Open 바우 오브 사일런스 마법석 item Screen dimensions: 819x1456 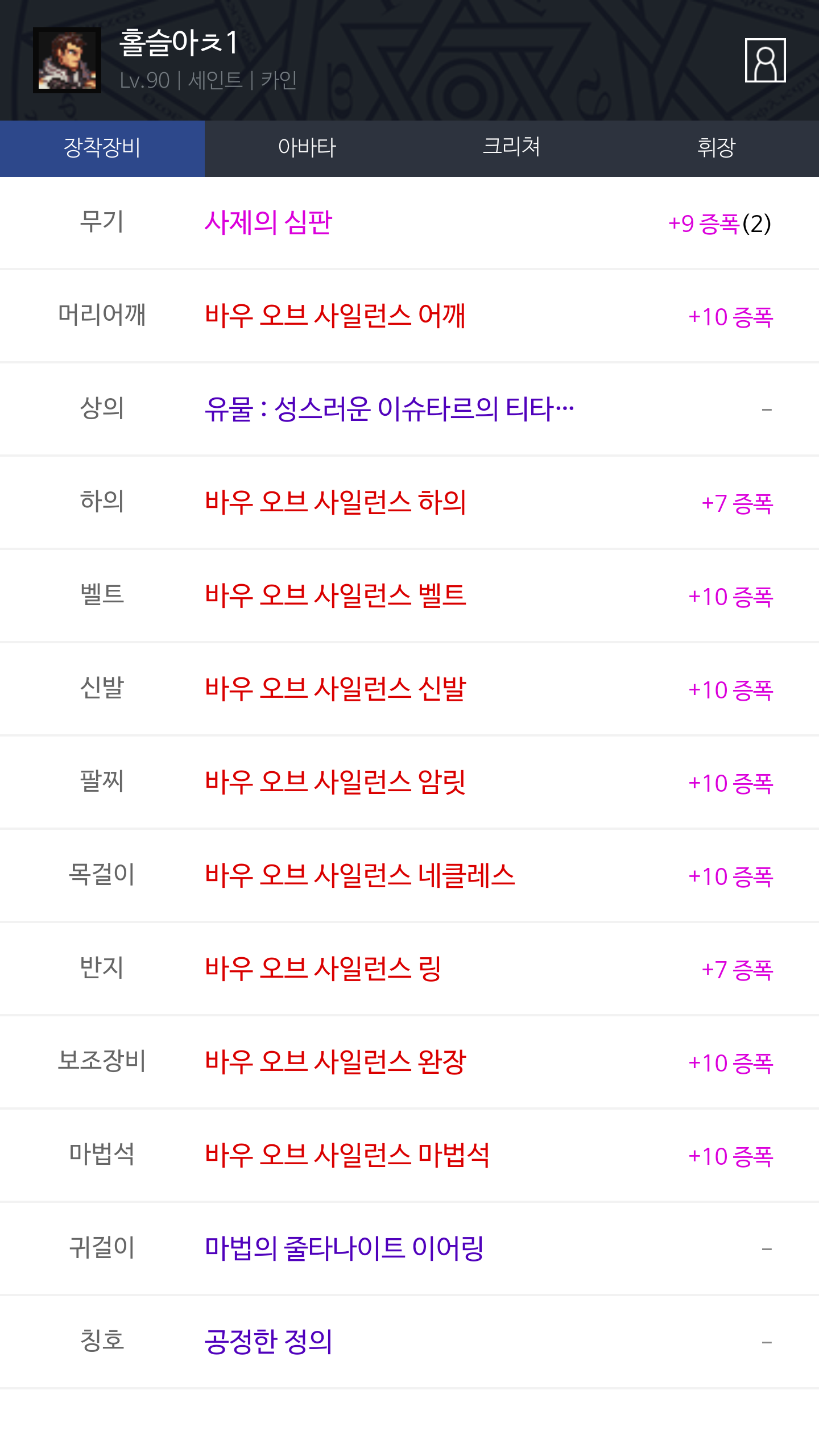(x=409, y=1155)
